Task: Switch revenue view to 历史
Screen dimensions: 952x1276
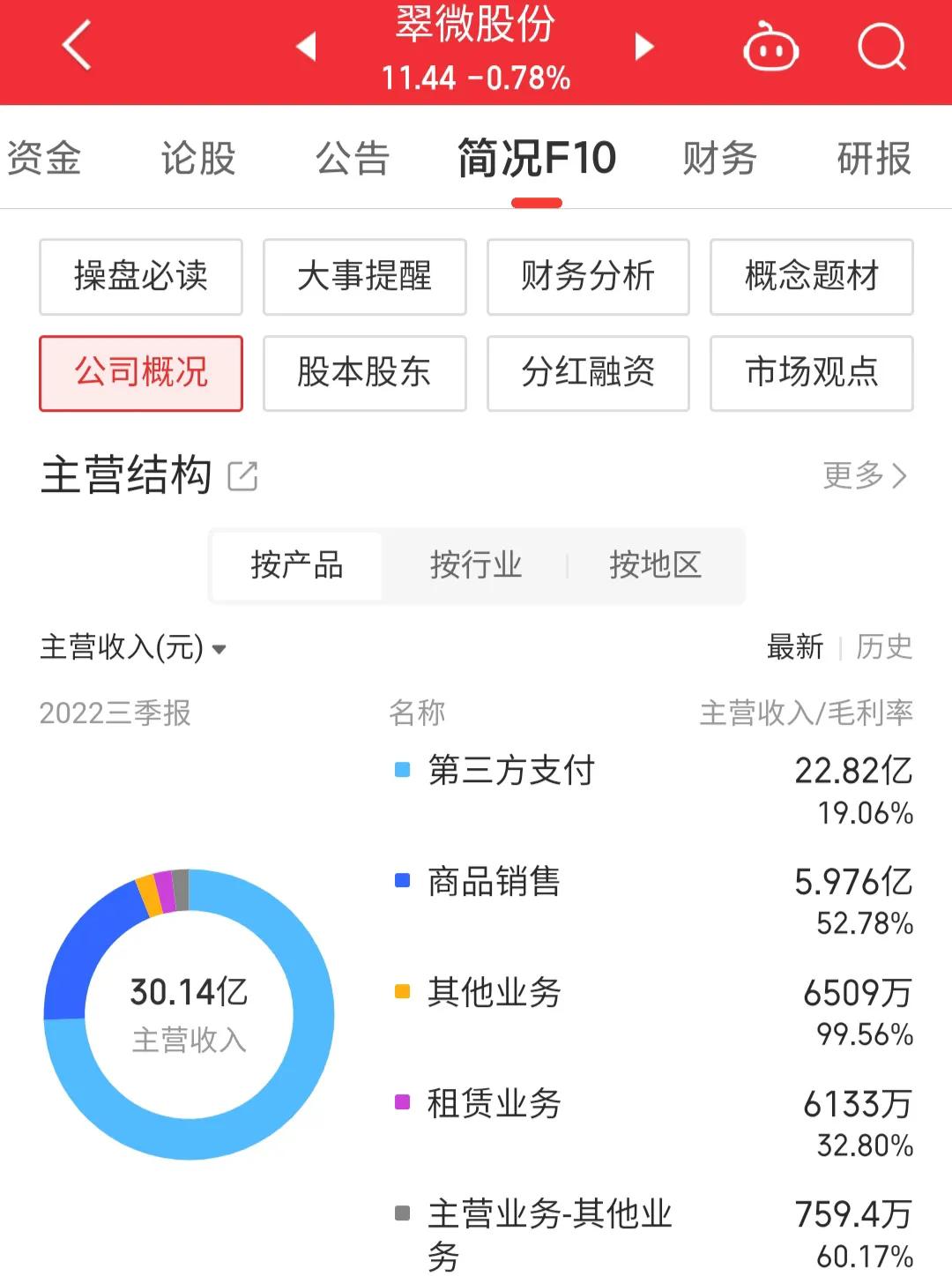Action: tap(884, 648)
